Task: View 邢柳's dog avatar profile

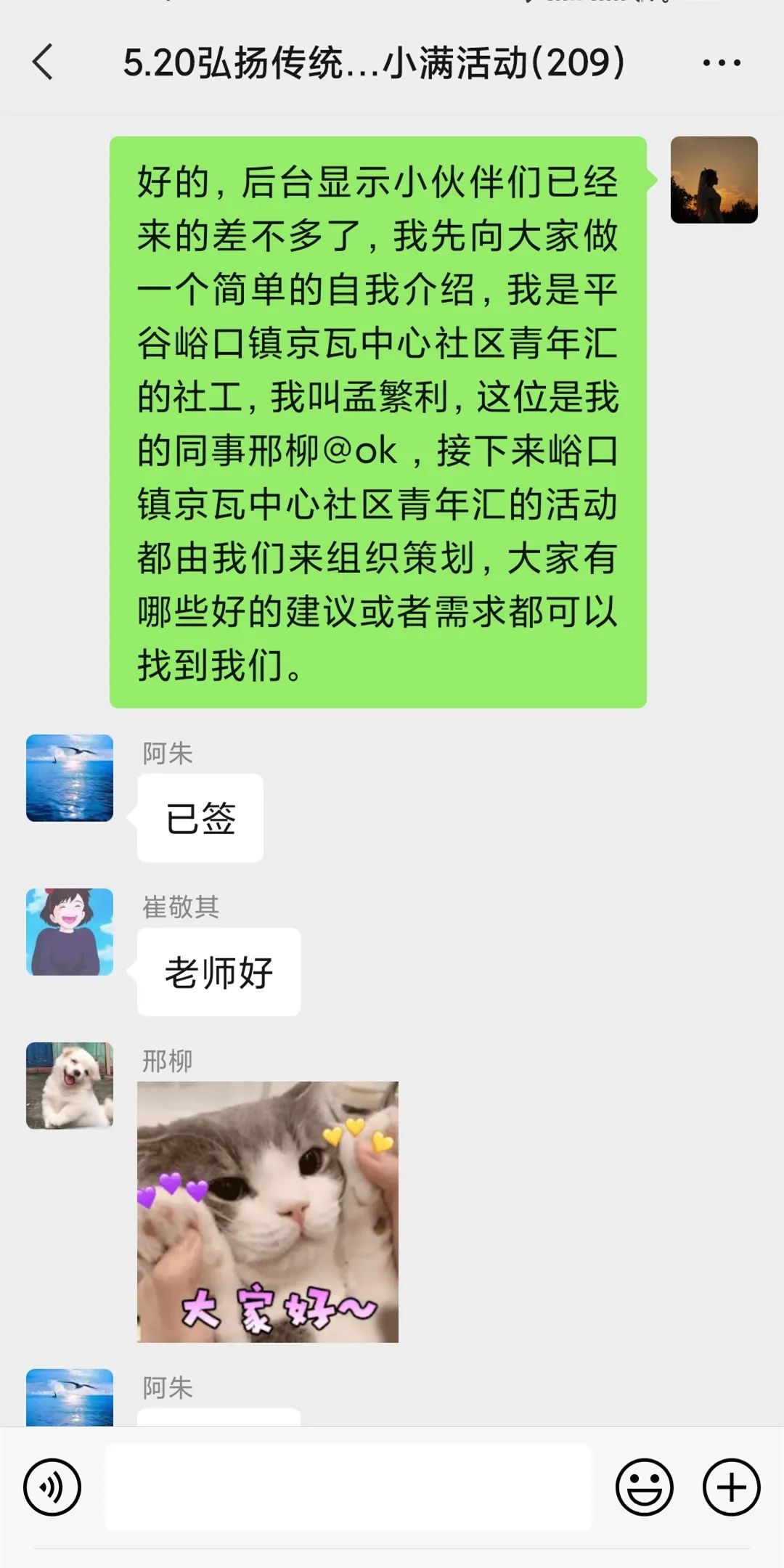Action: coord(70,1085)
